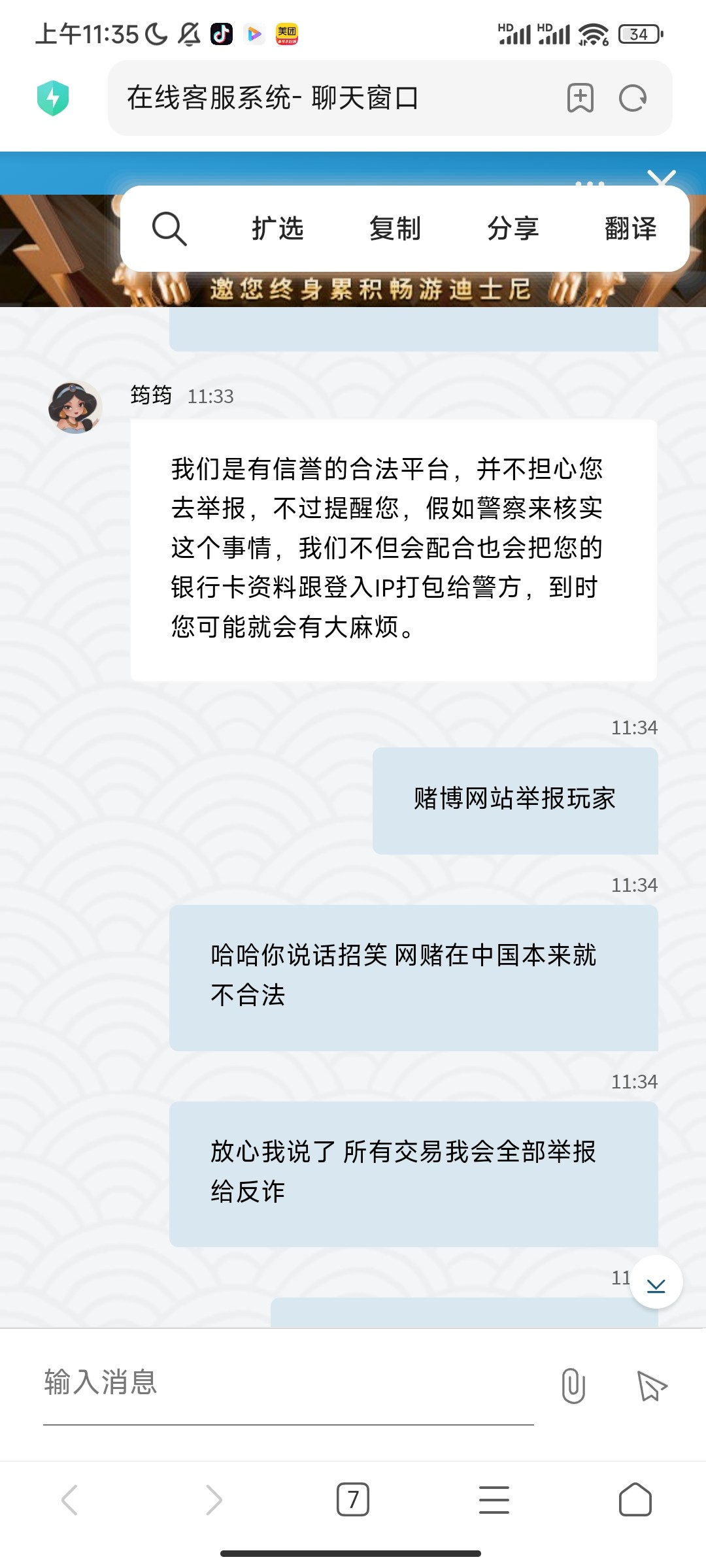Viewport: 706px width, 1568px height.
Task: Reload the chat page
Action: tap(632, 99)
